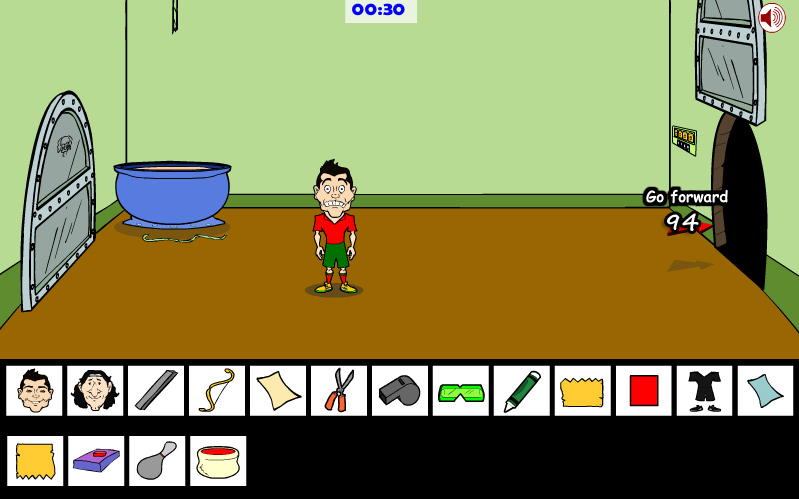Pick the gray metal bar from inventory
Screen dimensions: 799x499
(x=156, y=391)
